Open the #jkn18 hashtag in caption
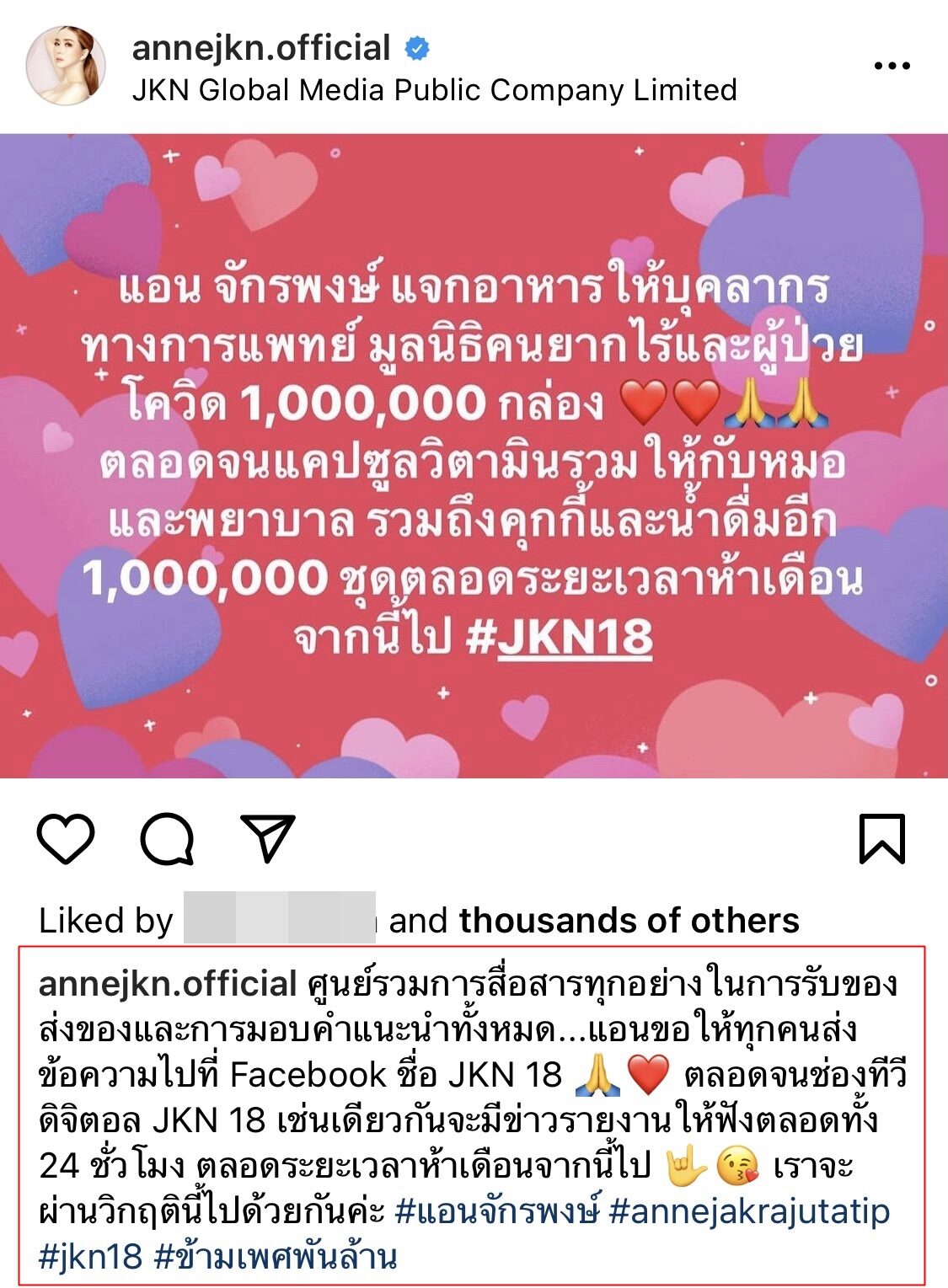The height and width of the screenshot is (1288, 948). (91, 1257)
